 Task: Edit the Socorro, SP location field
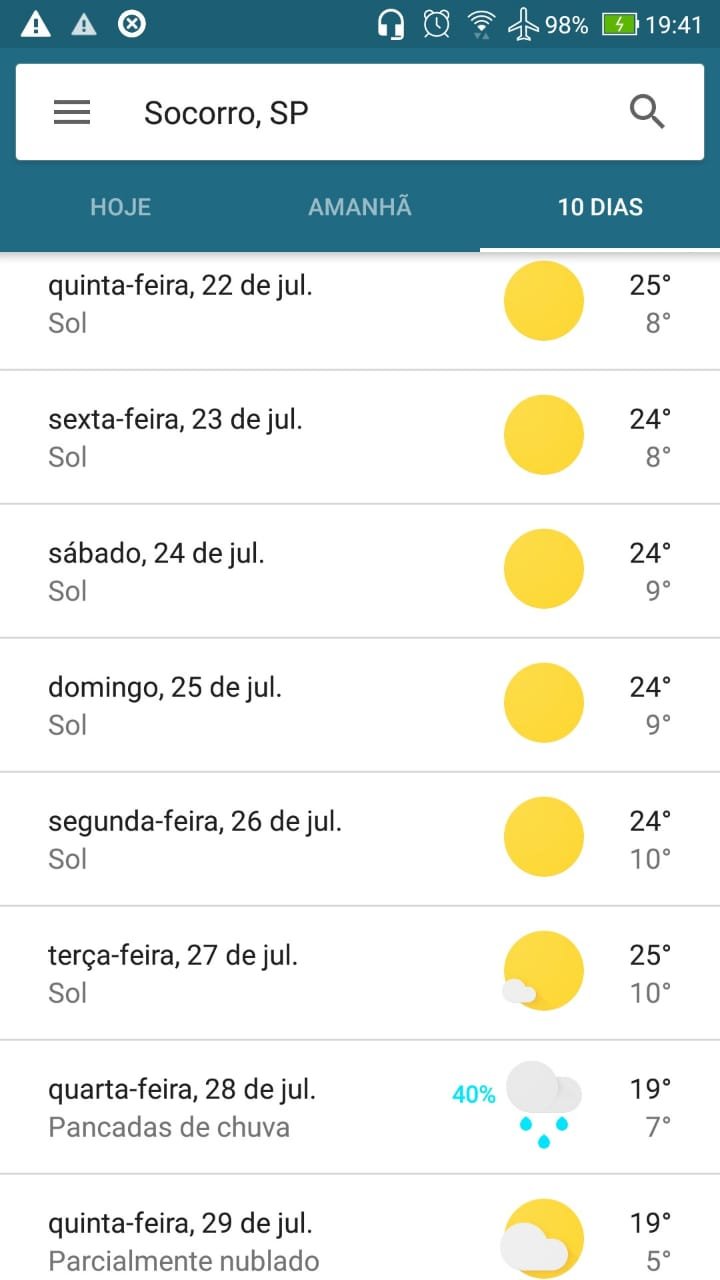tap(360, 113)
